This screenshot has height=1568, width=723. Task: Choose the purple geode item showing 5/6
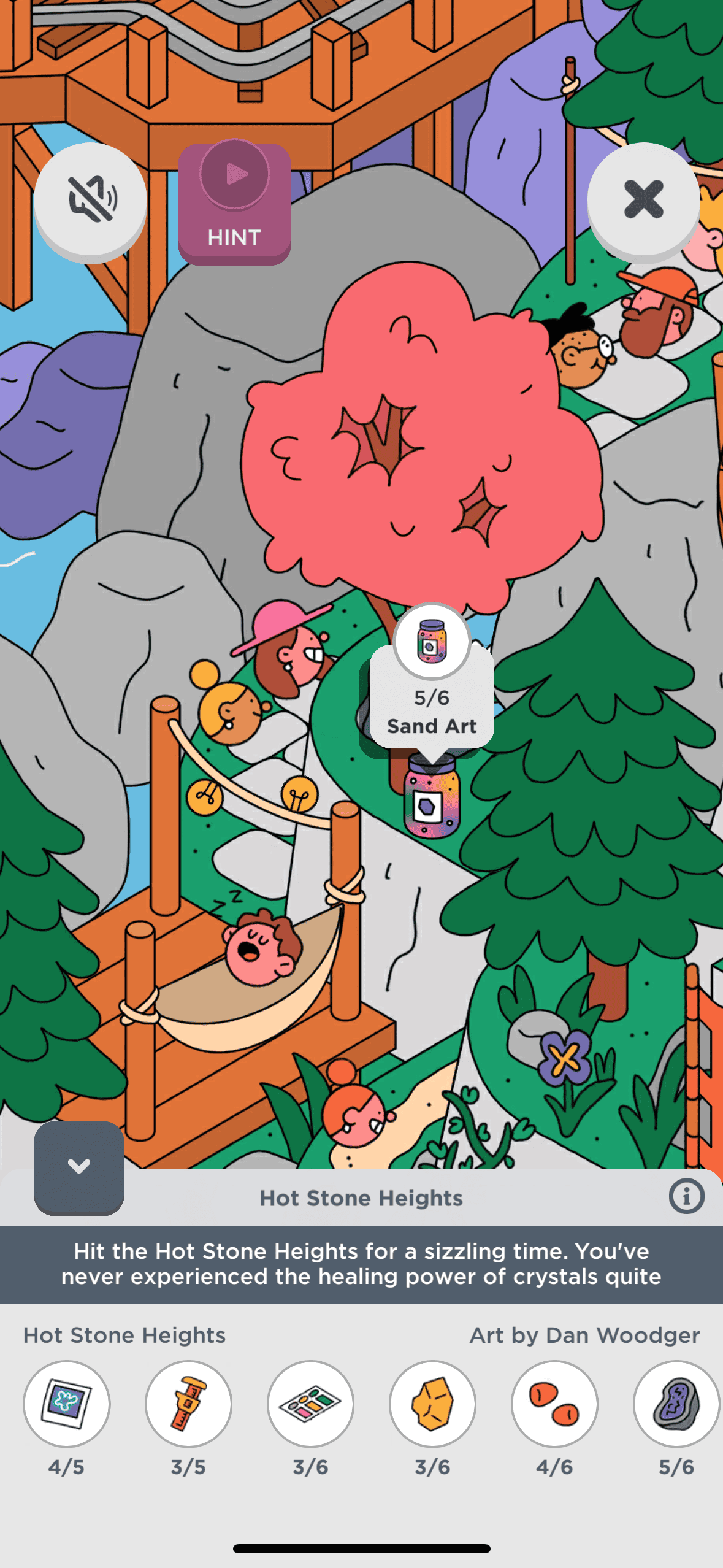[676, 1404]
